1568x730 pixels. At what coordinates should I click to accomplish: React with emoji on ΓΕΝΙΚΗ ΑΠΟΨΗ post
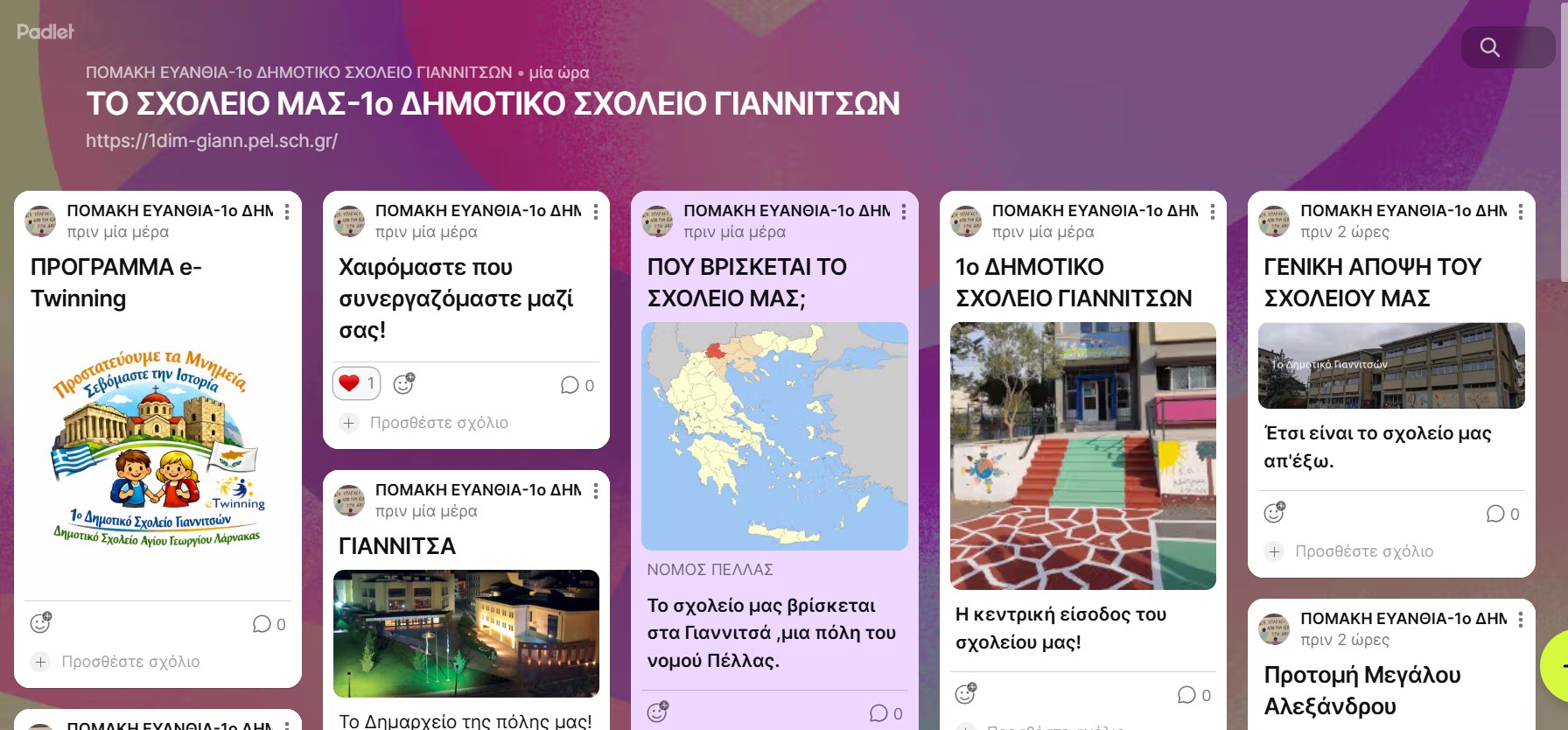(1275, 513)
